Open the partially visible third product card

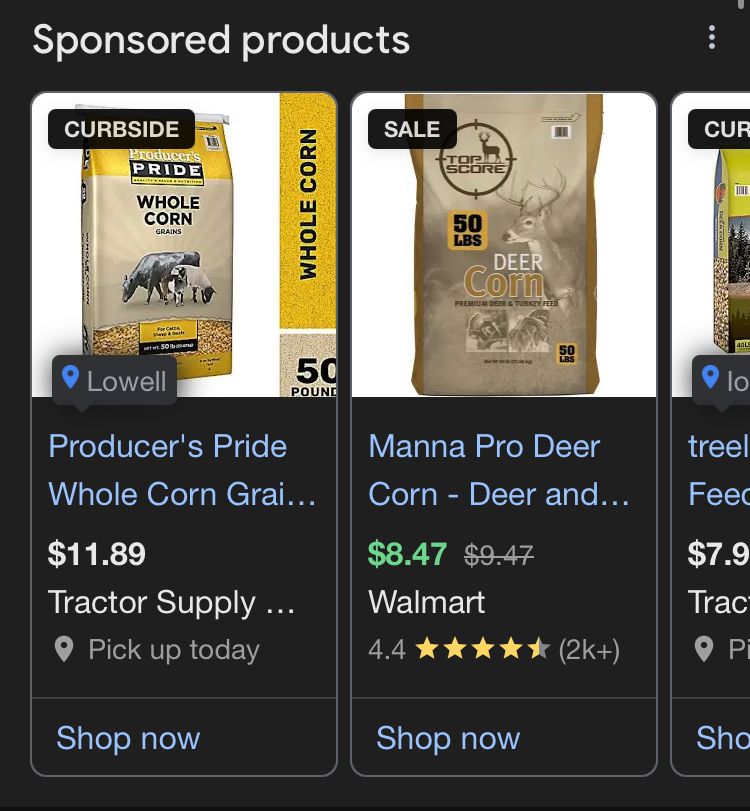click(x=711, y=433)
